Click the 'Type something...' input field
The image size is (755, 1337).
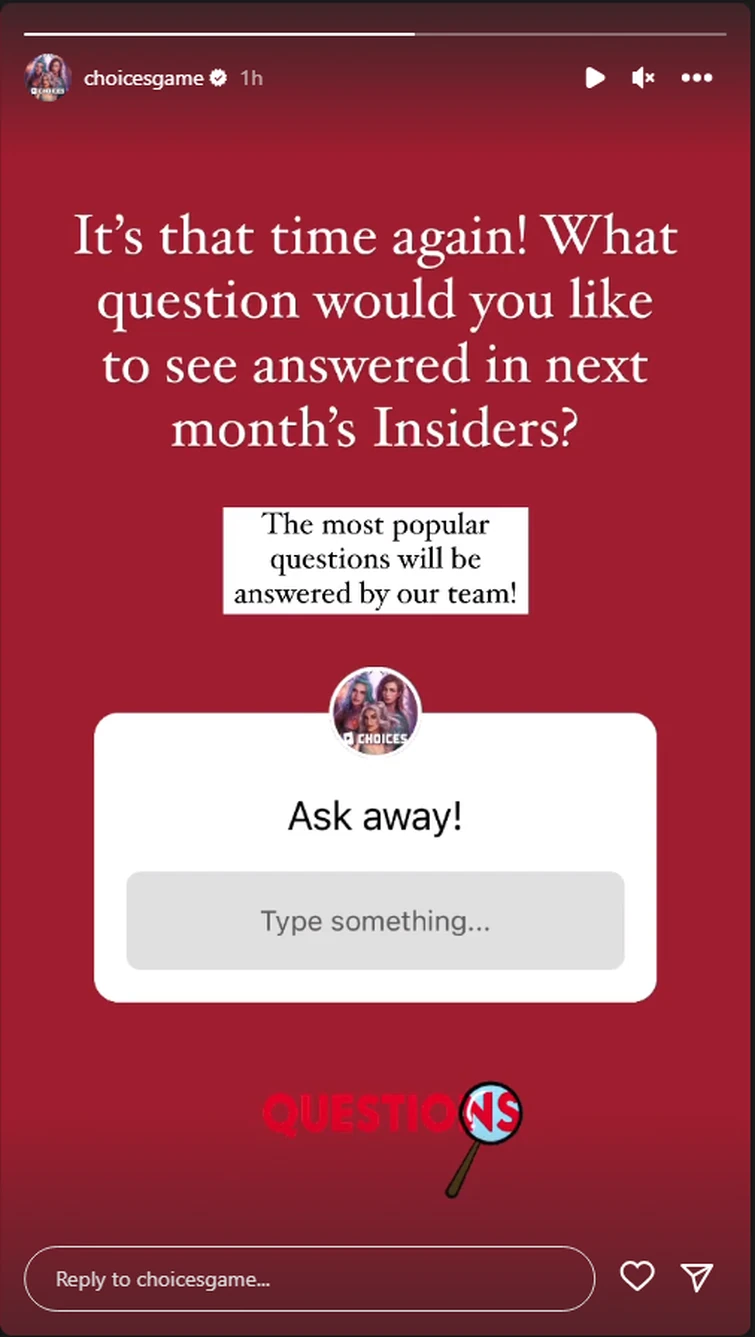tap(375, 920)
